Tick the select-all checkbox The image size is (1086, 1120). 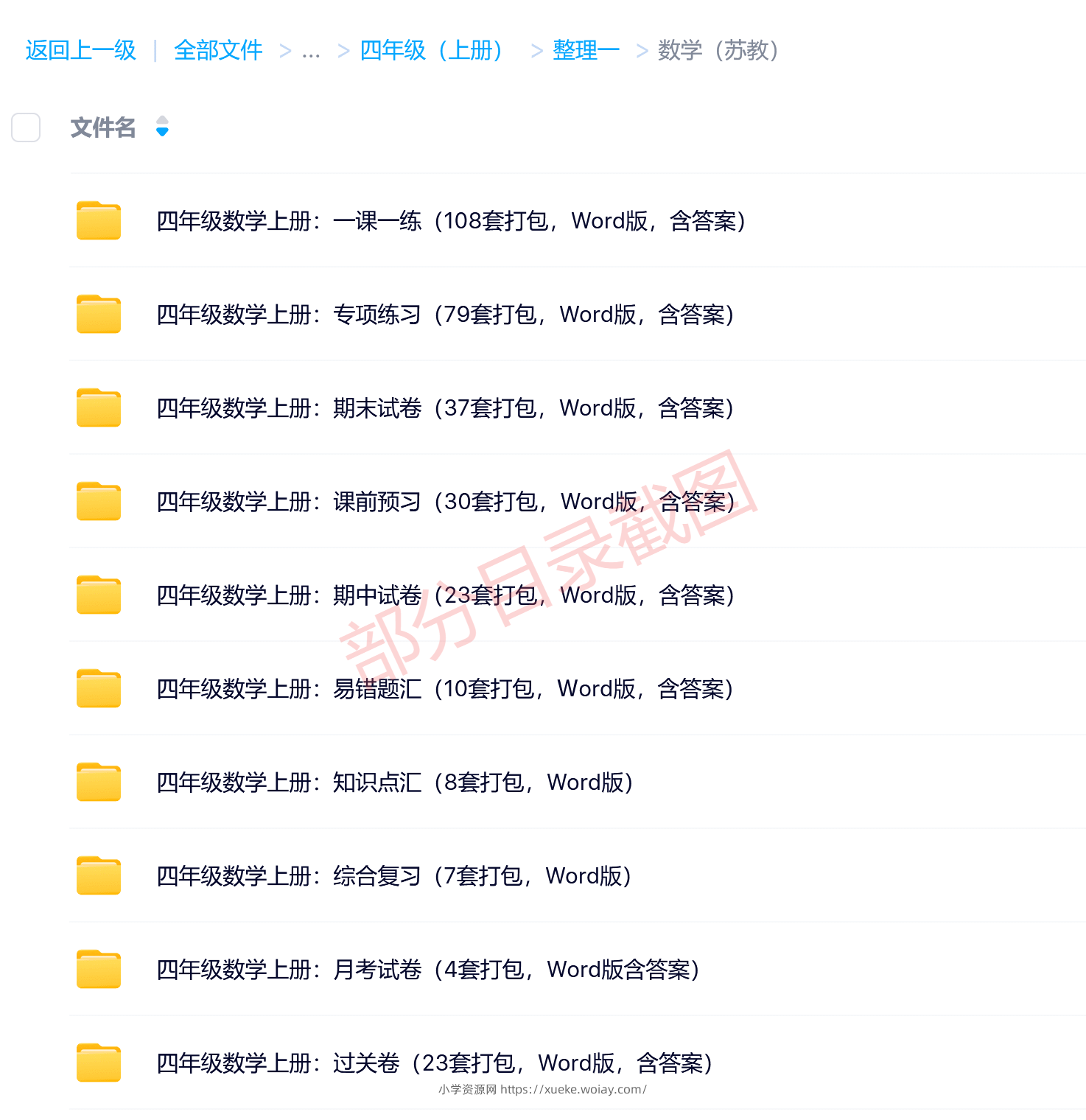(26, 127)
